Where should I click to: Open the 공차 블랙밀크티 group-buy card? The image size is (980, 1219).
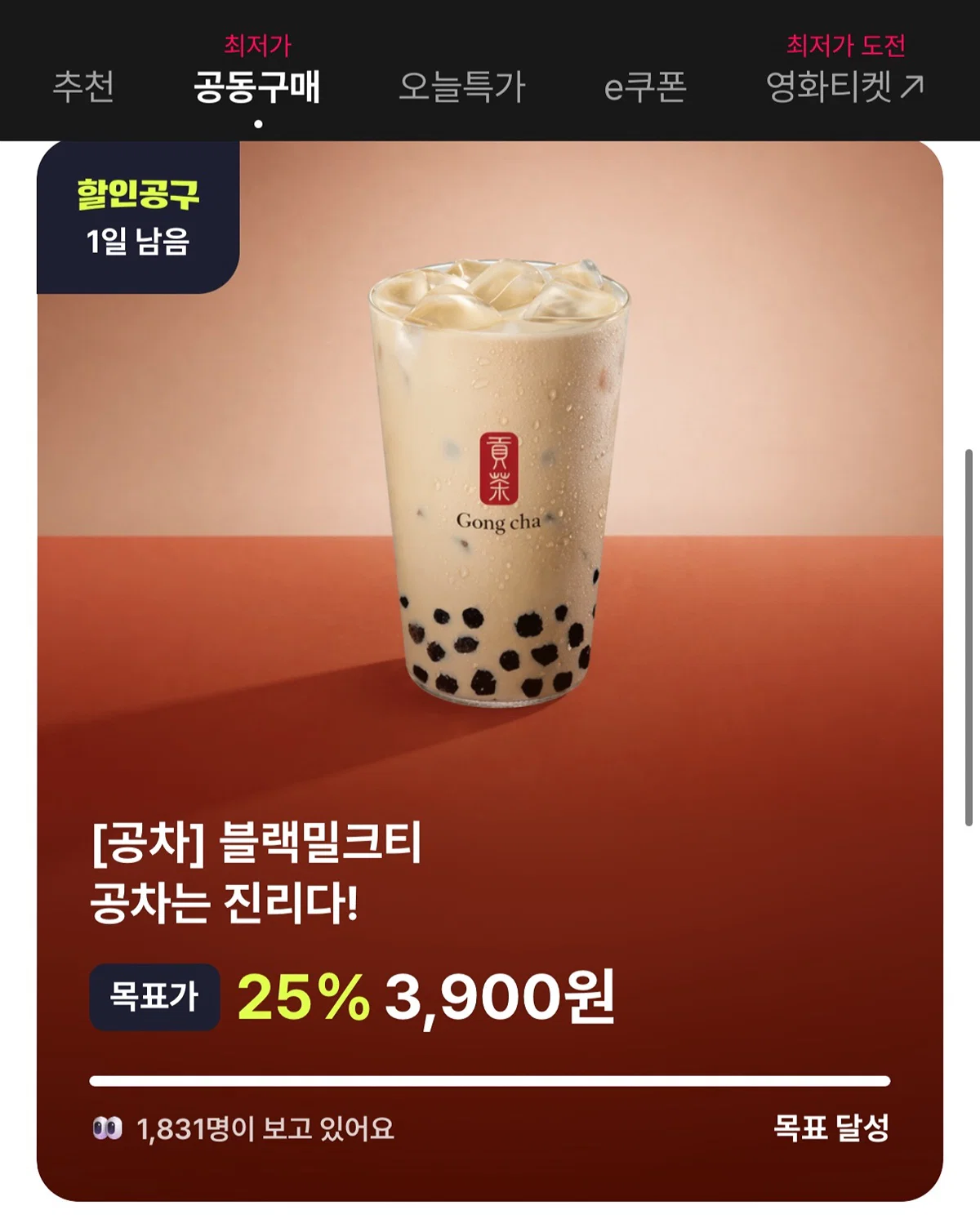click(x=490, y=671)
